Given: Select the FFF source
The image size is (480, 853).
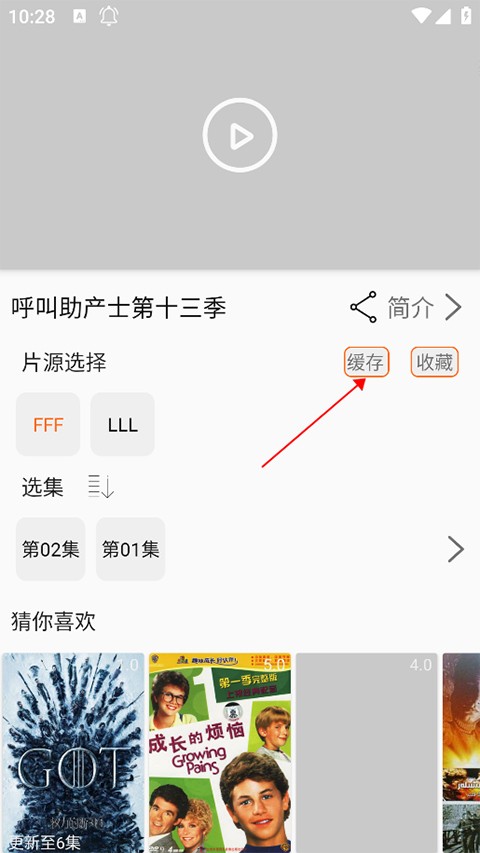Looking at the screenshot, I should (x=48, y=424).
